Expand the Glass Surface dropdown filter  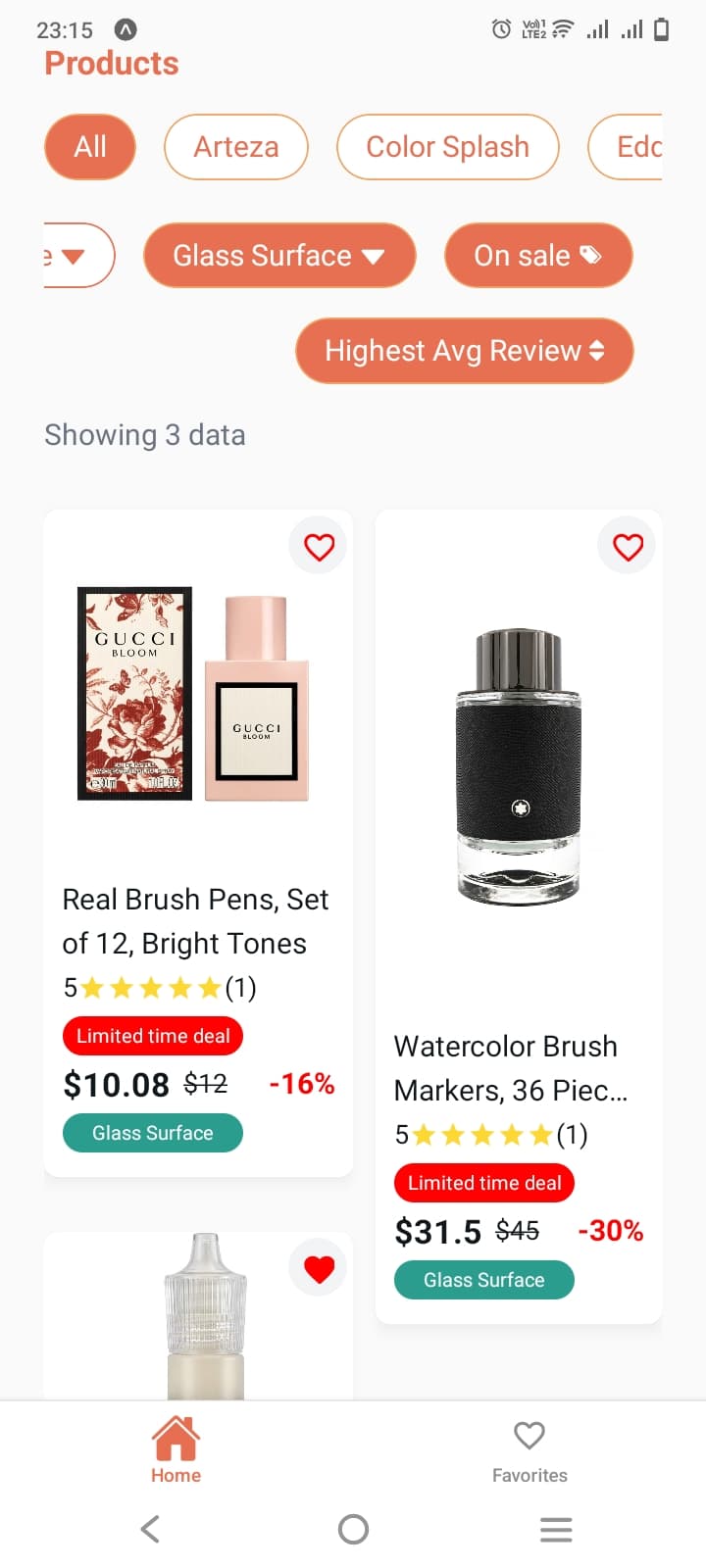(279, 256)
